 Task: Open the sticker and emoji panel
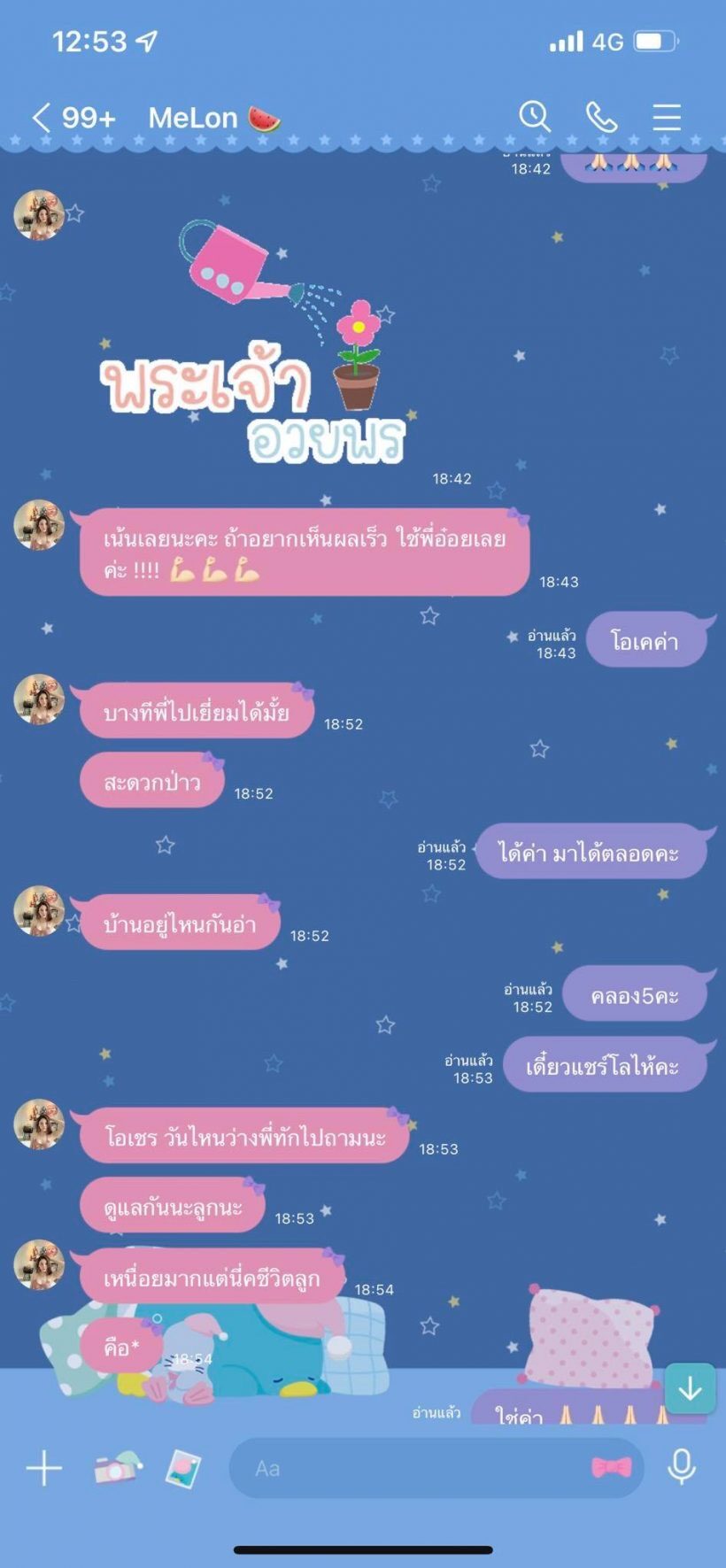coord(612,1469)
